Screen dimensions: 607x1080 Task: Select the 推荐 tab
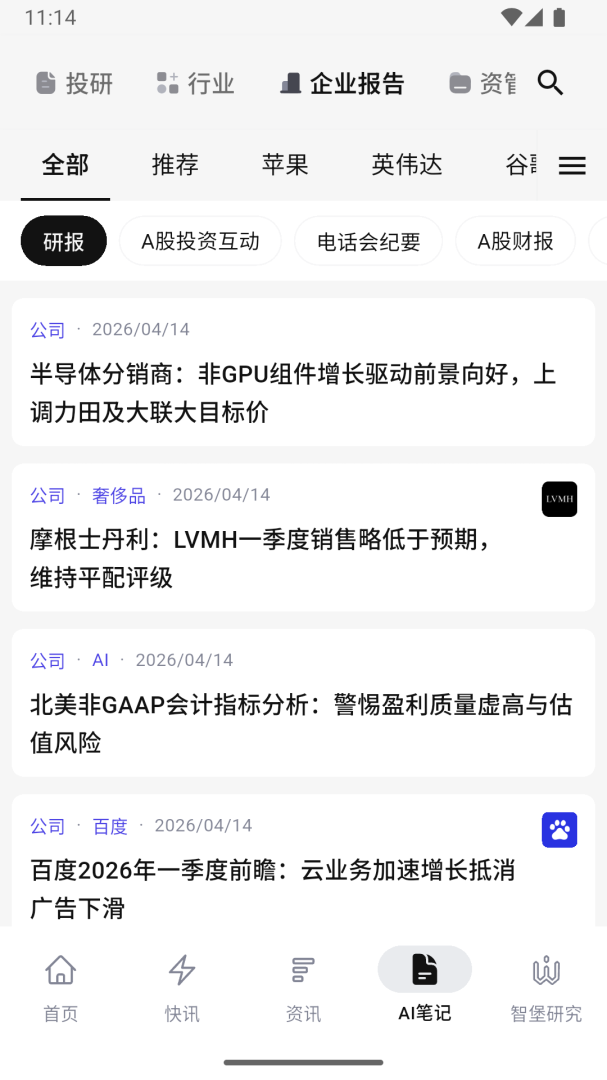(x=175, y=165)
